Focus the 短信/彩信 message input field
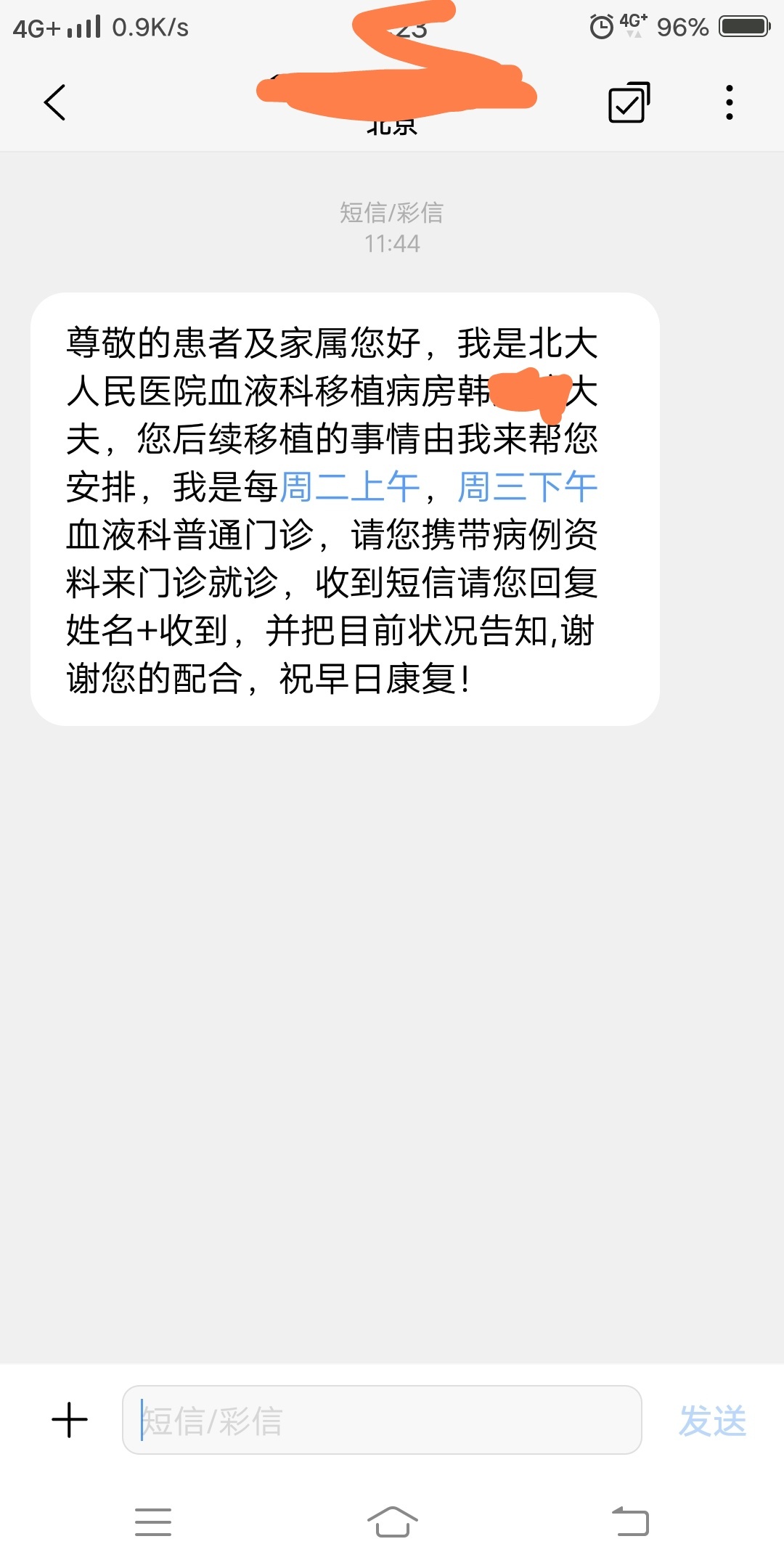Viewport: 784px width, 1568px height. click(382, 1420)
